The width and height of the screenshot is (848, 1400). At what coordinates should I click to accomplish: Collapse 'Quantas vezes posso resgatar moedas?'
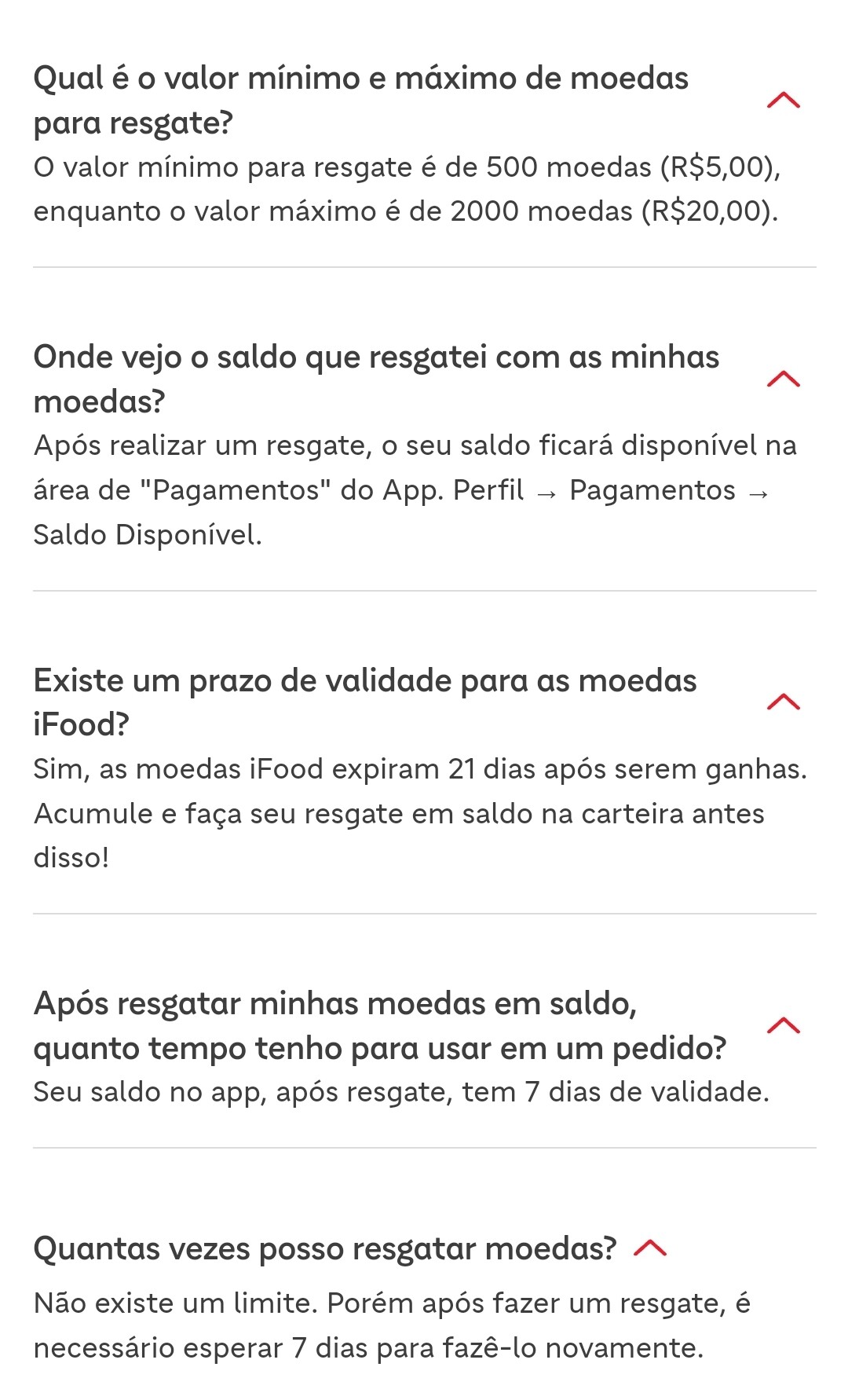tap(650, 1248)
